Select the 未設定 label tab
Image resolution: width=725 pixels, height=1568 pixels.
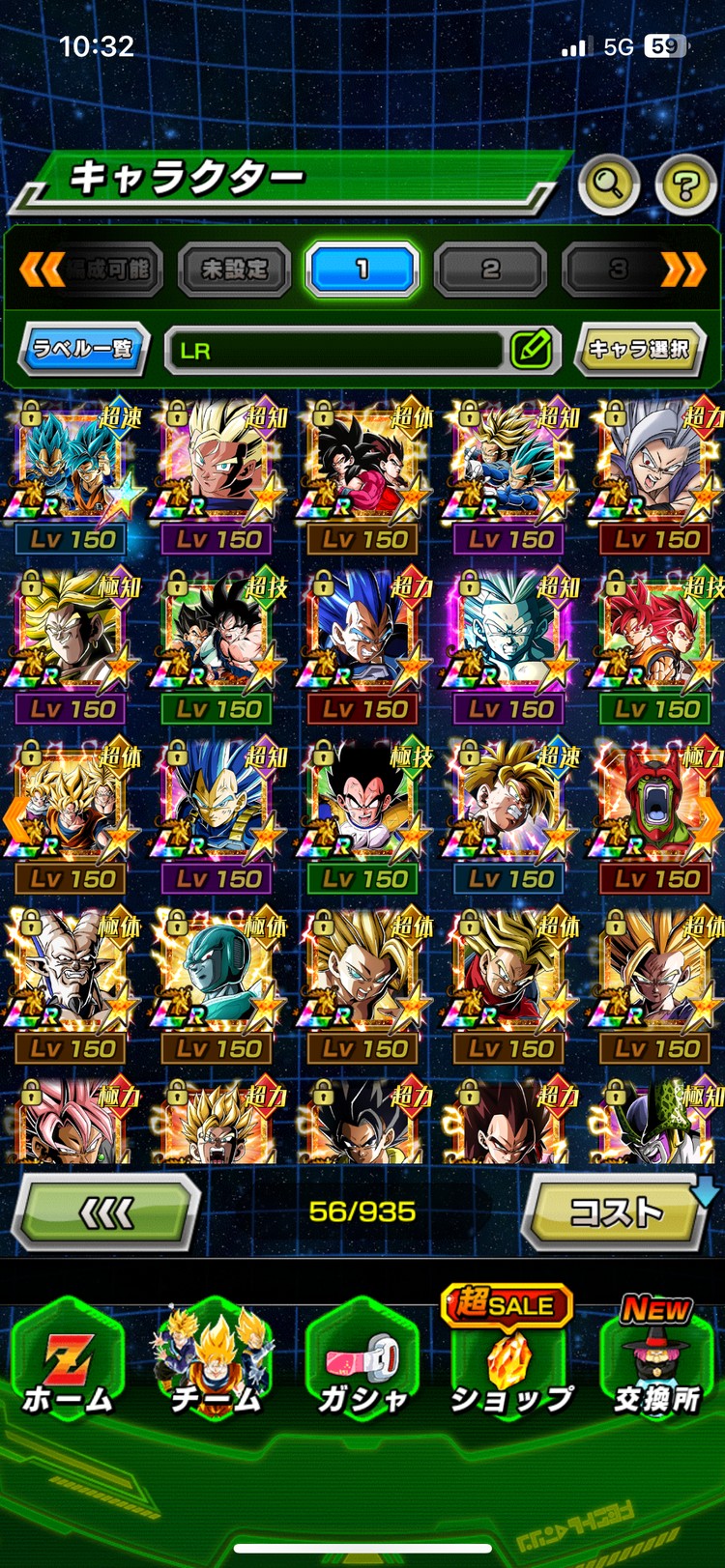(x=234, y=270)
